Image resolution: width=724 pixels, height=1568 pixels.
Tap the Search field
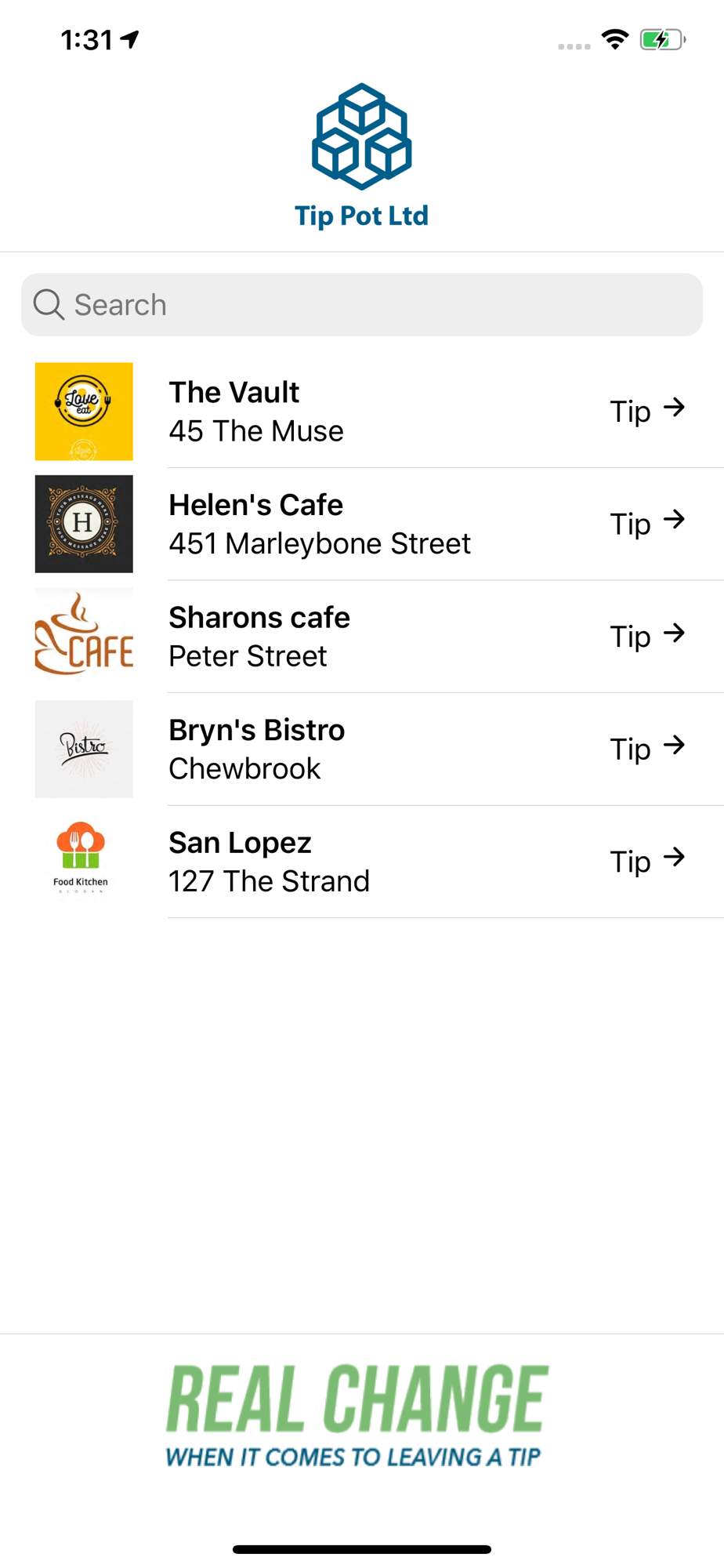(x=360, y=305)
